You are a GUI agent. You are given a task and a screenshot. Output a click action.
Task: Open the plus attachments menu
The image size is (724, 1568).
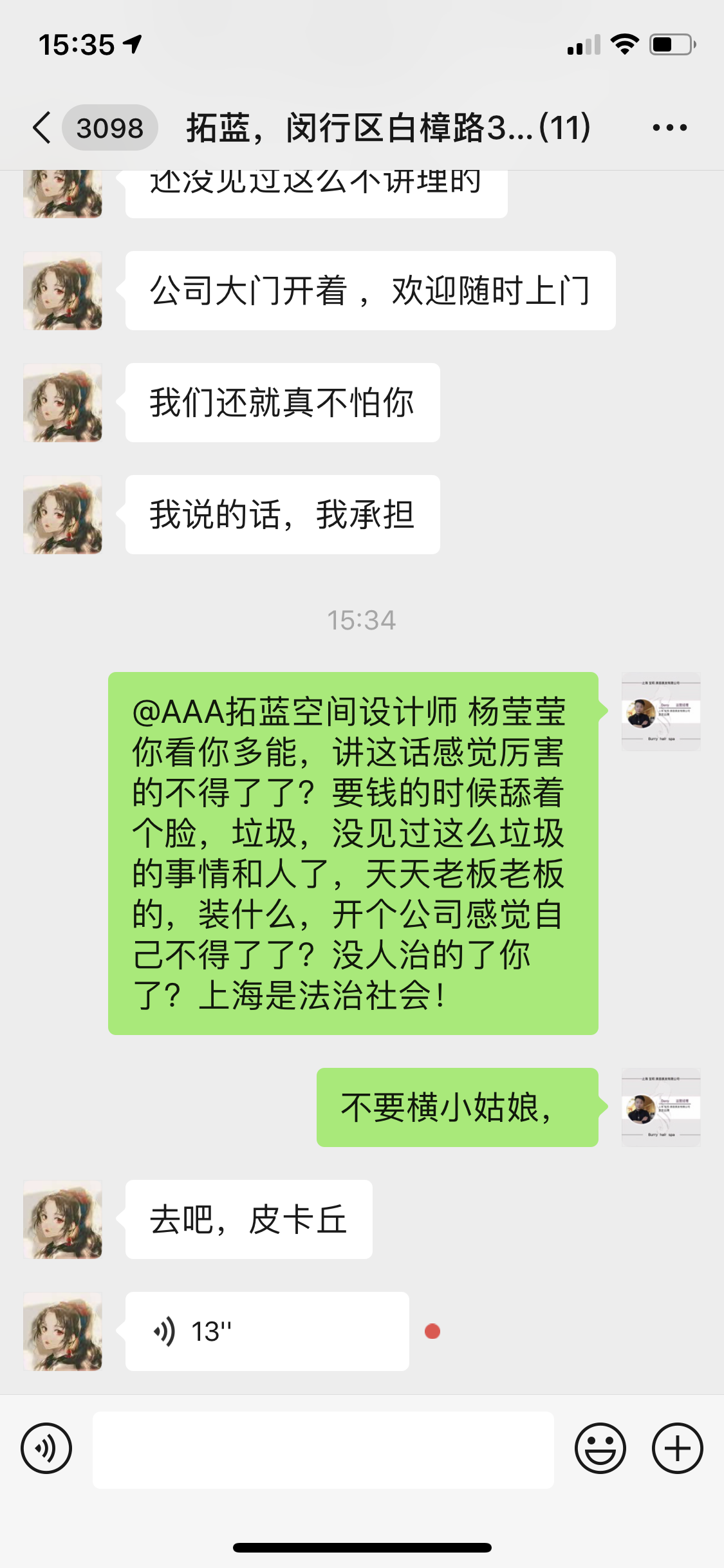click(x=677, y=1449)
